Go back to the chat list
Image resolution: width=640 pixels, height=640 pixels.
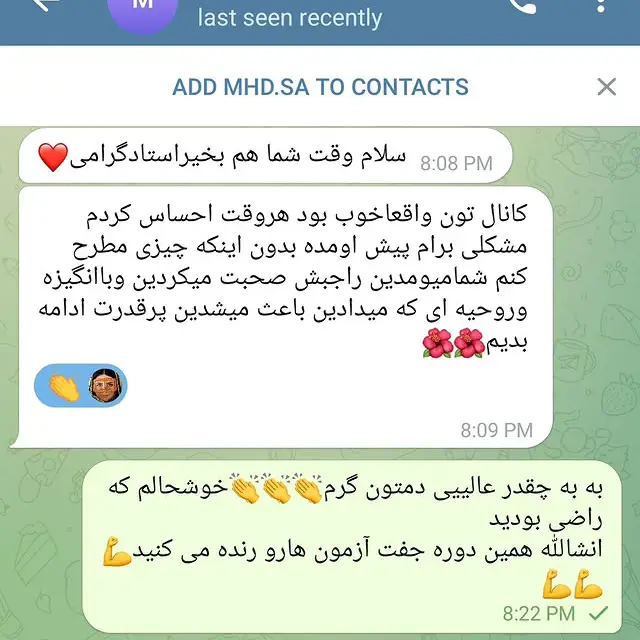[x=38, y=5]
